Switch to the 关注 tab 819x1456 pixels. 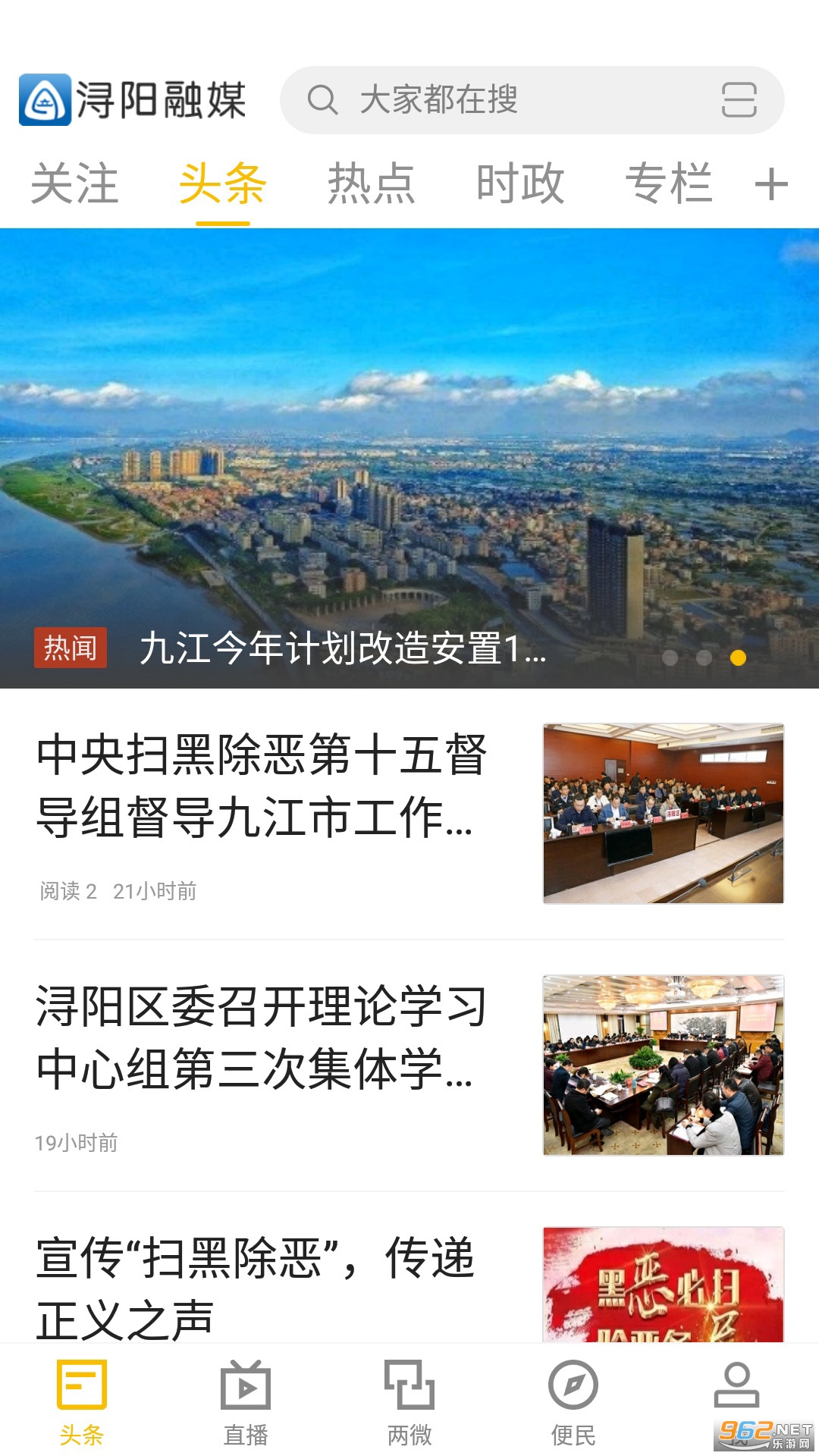coord(74,184)
